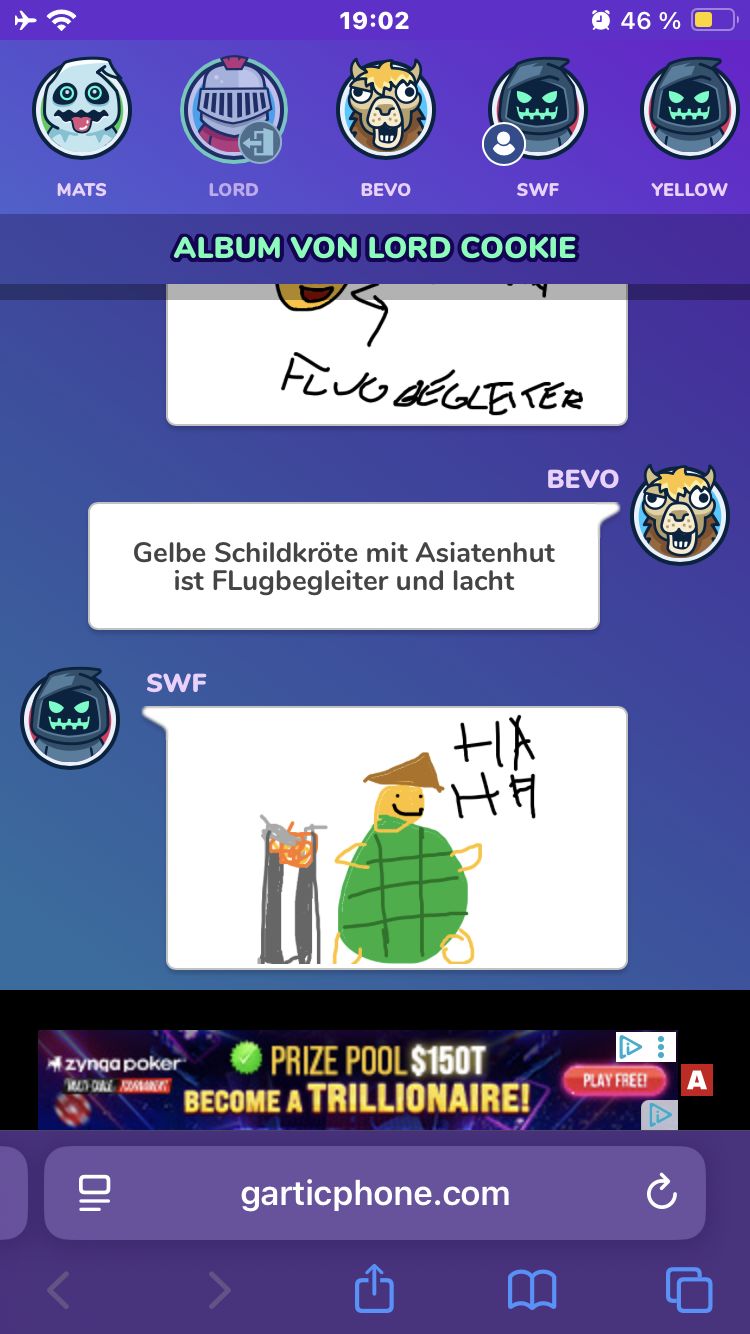Select the YELLOW player avatar
Viewport: 750px width, 1334px height.
689,110
